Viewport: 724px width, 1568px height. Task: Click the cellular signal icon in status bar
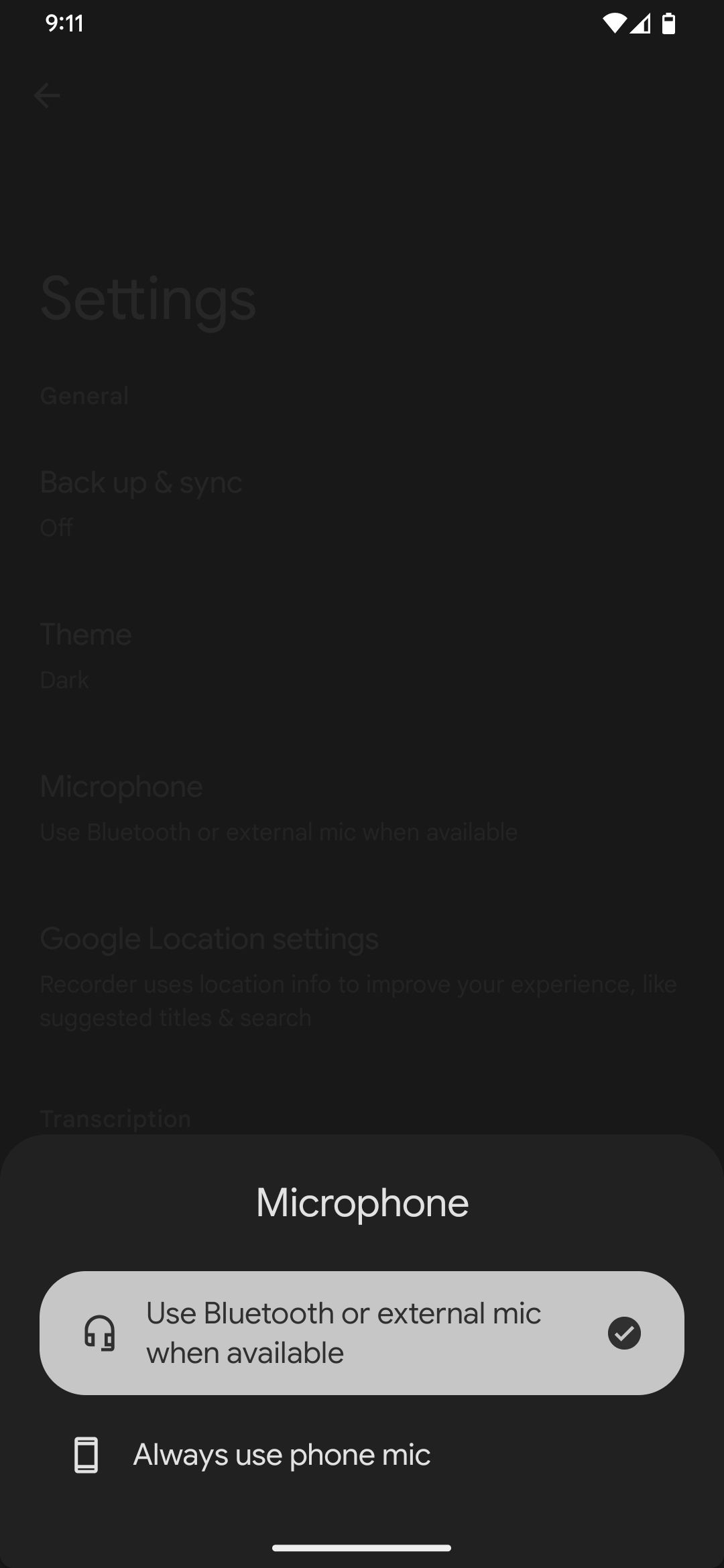642,23
